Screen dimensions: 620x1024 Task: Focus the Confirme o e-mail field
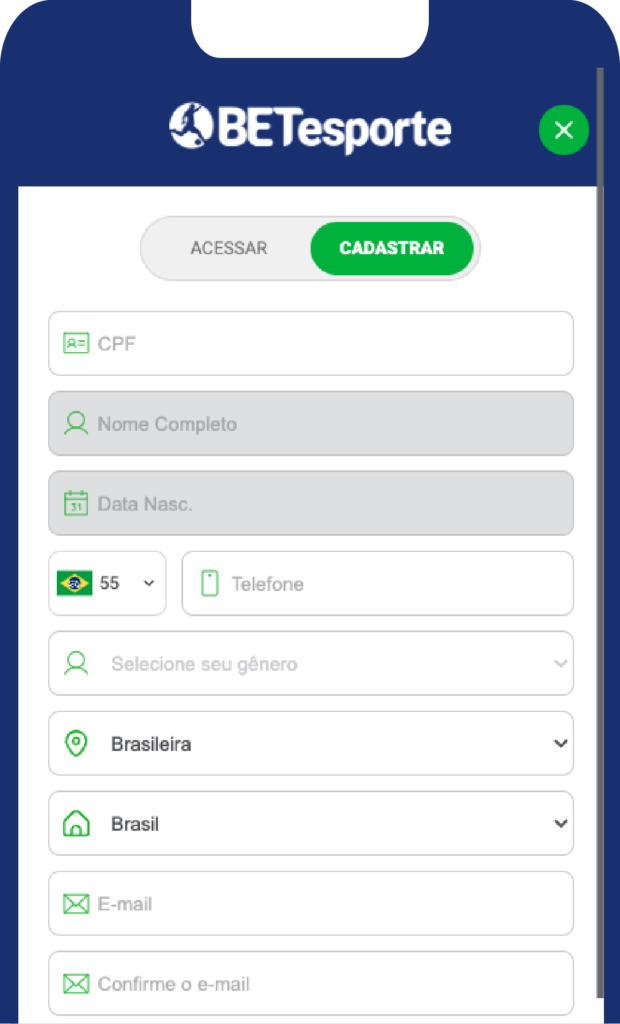coord(311,984)
